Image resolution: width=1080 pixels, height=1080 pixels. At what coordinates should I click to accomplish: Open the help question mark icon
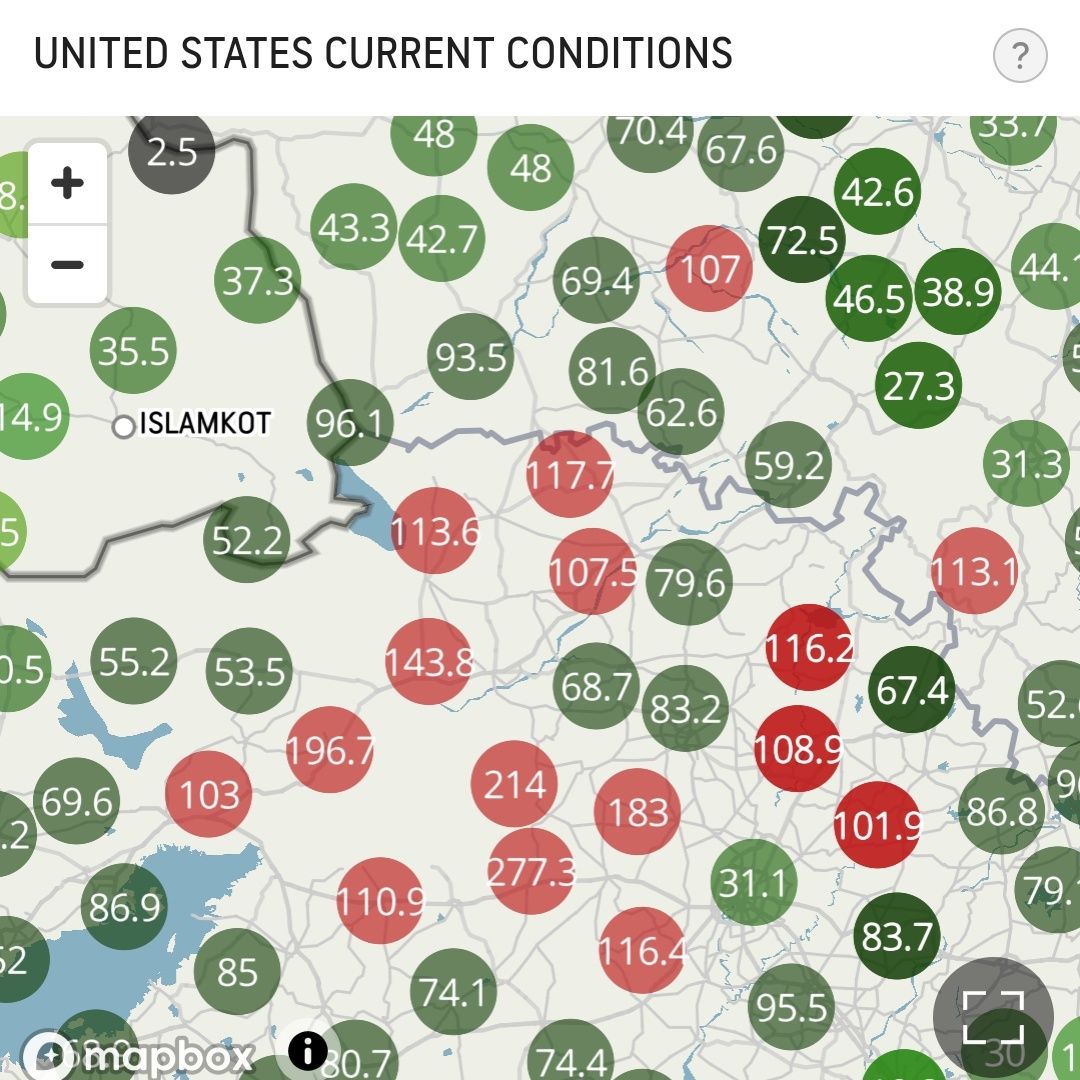(x=1019, y=56)
